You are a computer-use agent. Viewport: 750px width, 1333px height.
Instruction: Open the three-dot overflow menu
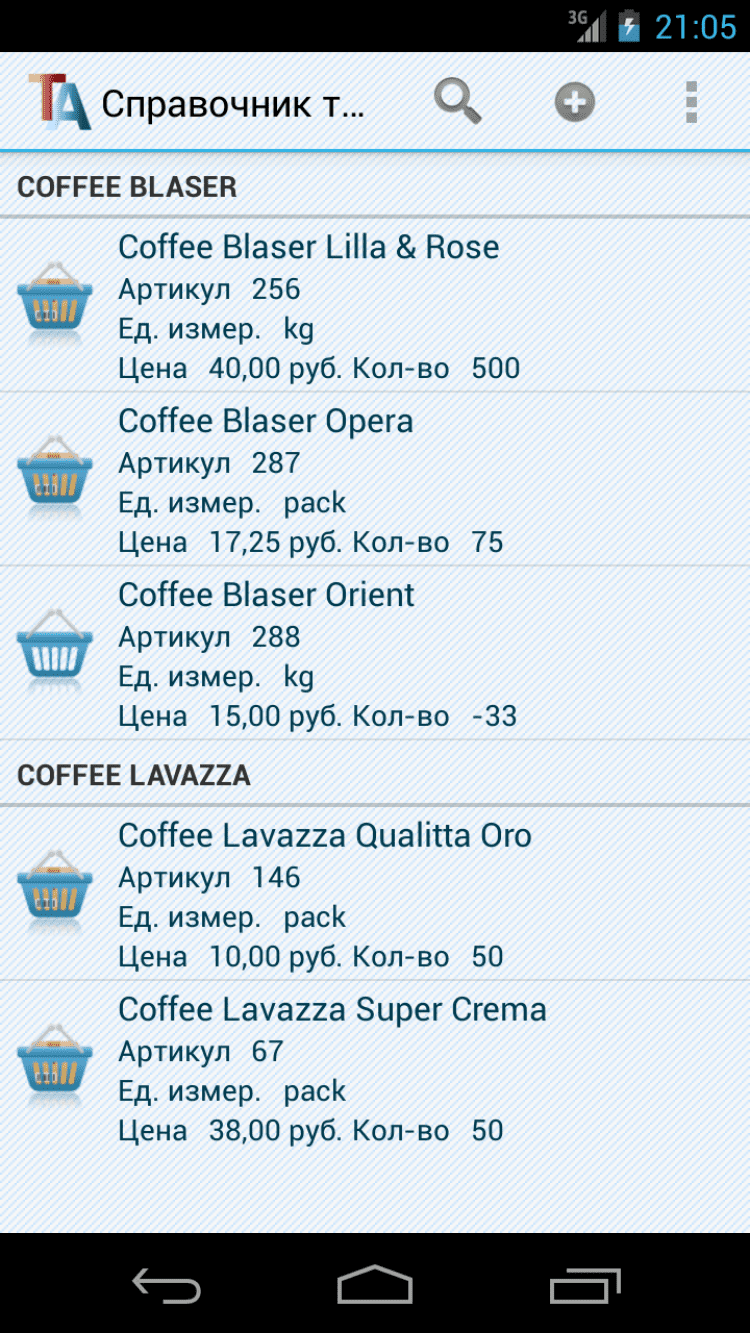(x=690, y=102)
